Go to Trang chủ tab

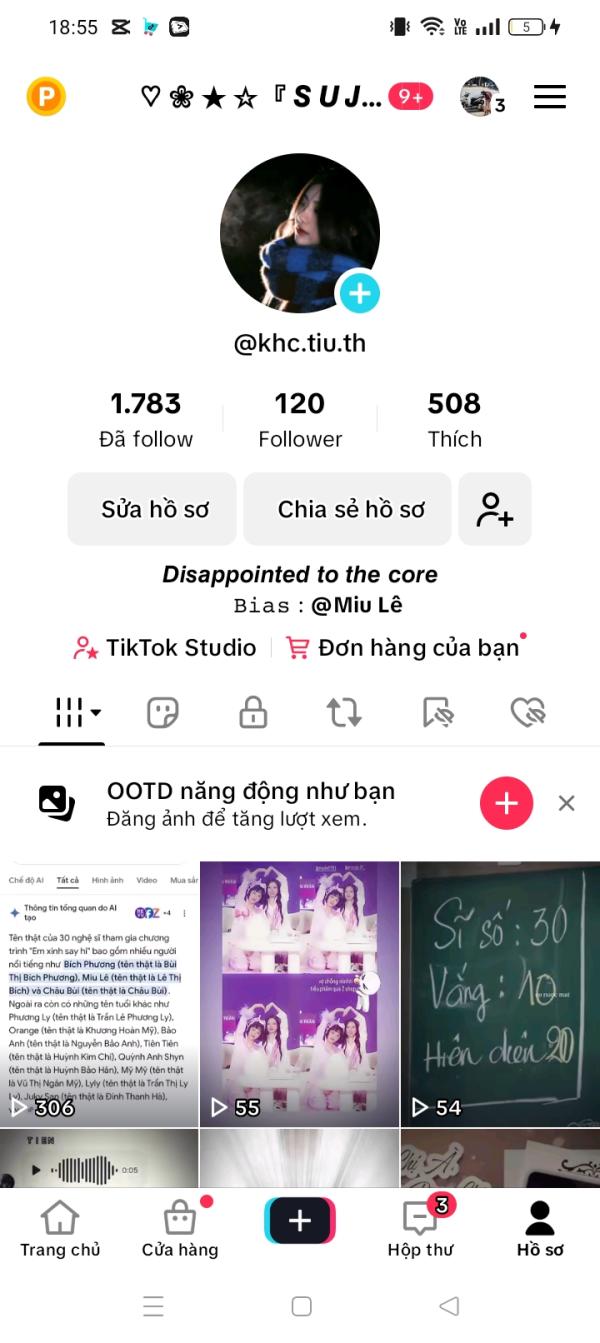60,1229
